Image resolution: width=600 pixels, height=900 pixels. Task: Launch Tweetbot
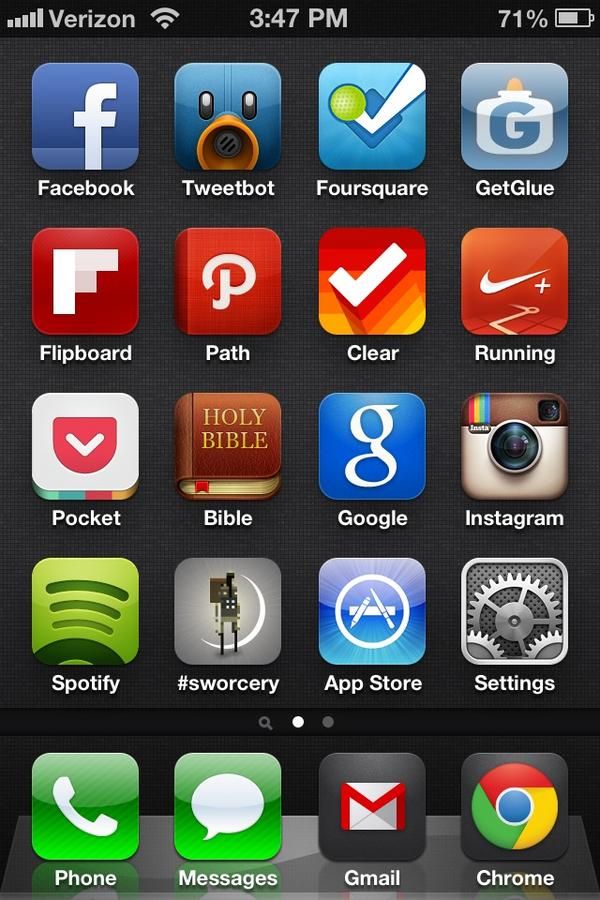pyautogui.click(x=228, y=116)
